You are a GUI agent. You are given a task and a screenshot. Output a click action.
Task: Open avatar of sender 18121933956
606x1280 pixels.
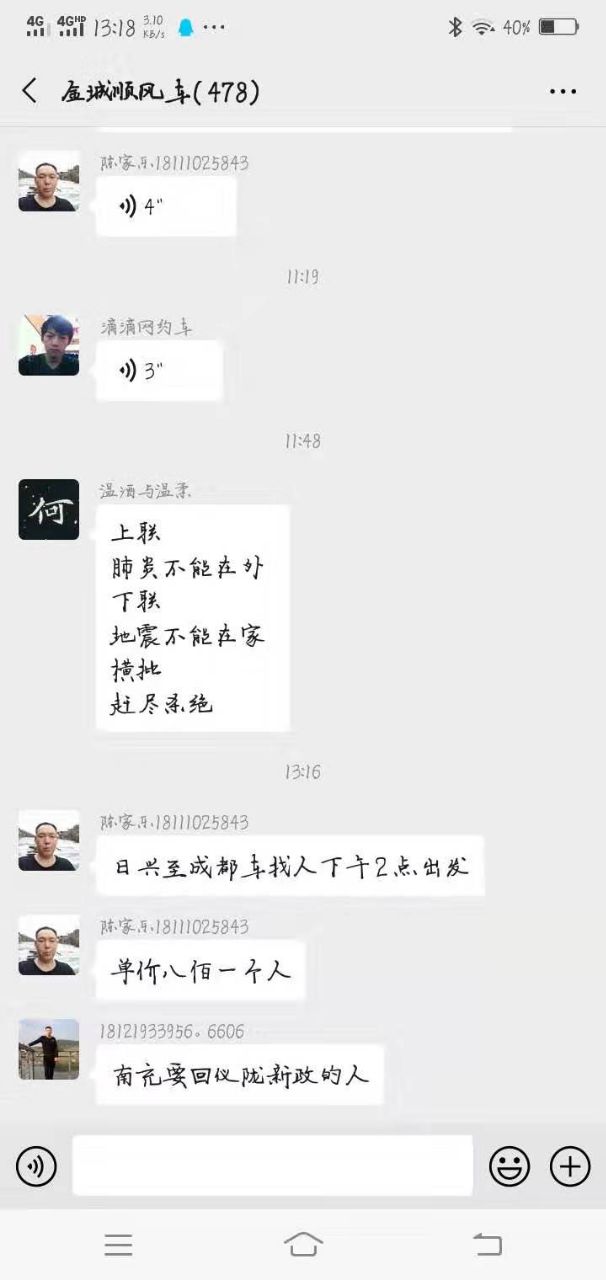[x=48, y=1049]
